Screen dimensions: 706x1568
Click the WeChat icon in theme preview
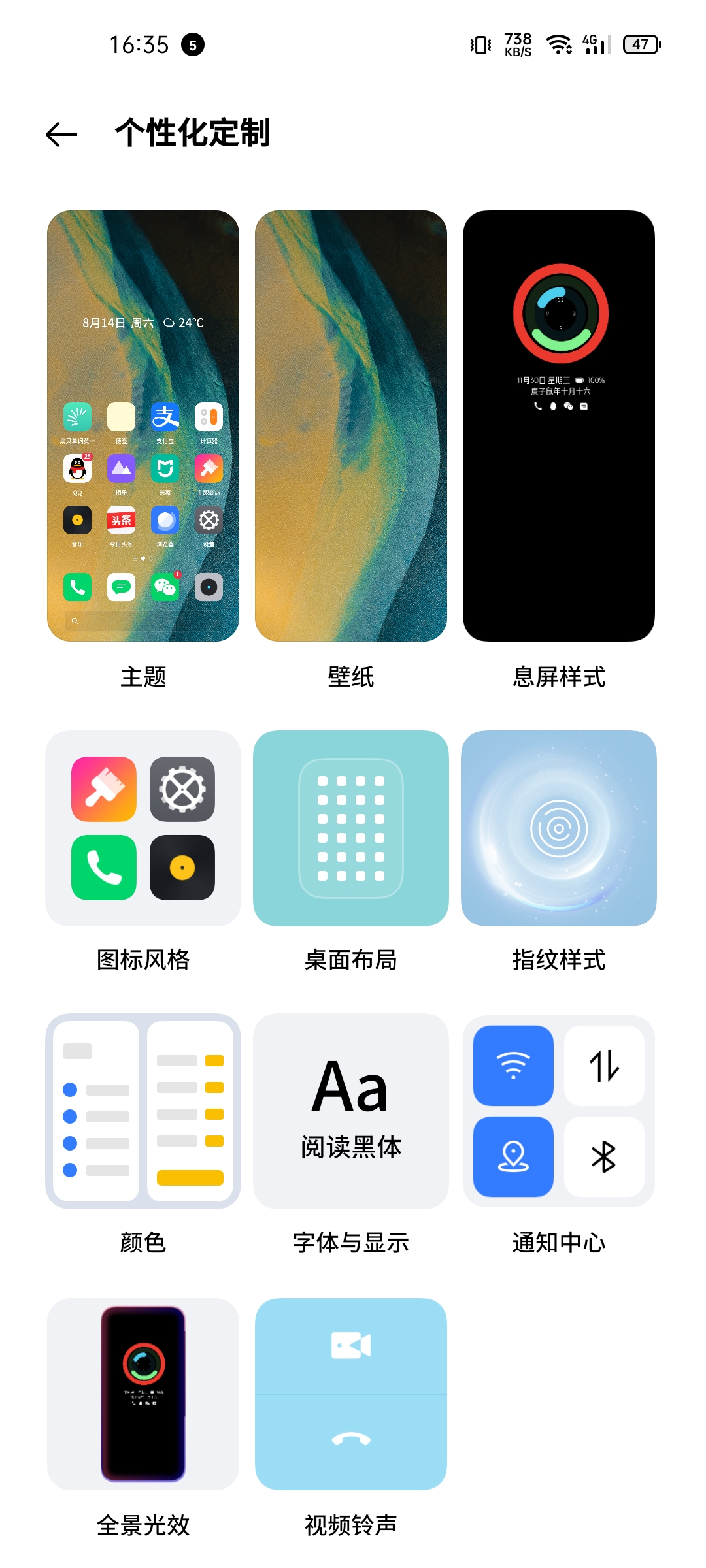click(x=165, y=586)
